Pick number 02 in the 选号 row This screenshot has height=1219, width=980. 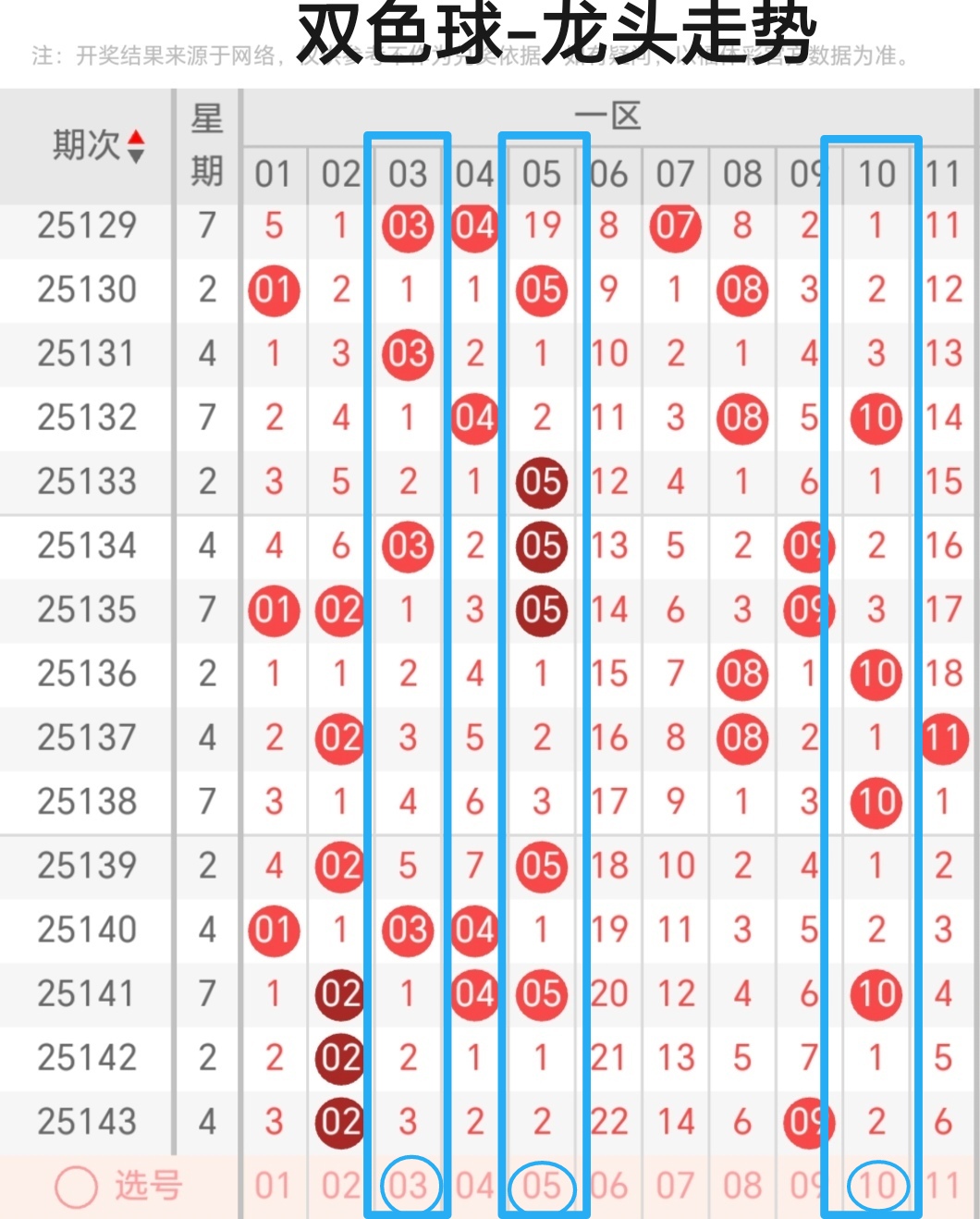coord(340,1186)
